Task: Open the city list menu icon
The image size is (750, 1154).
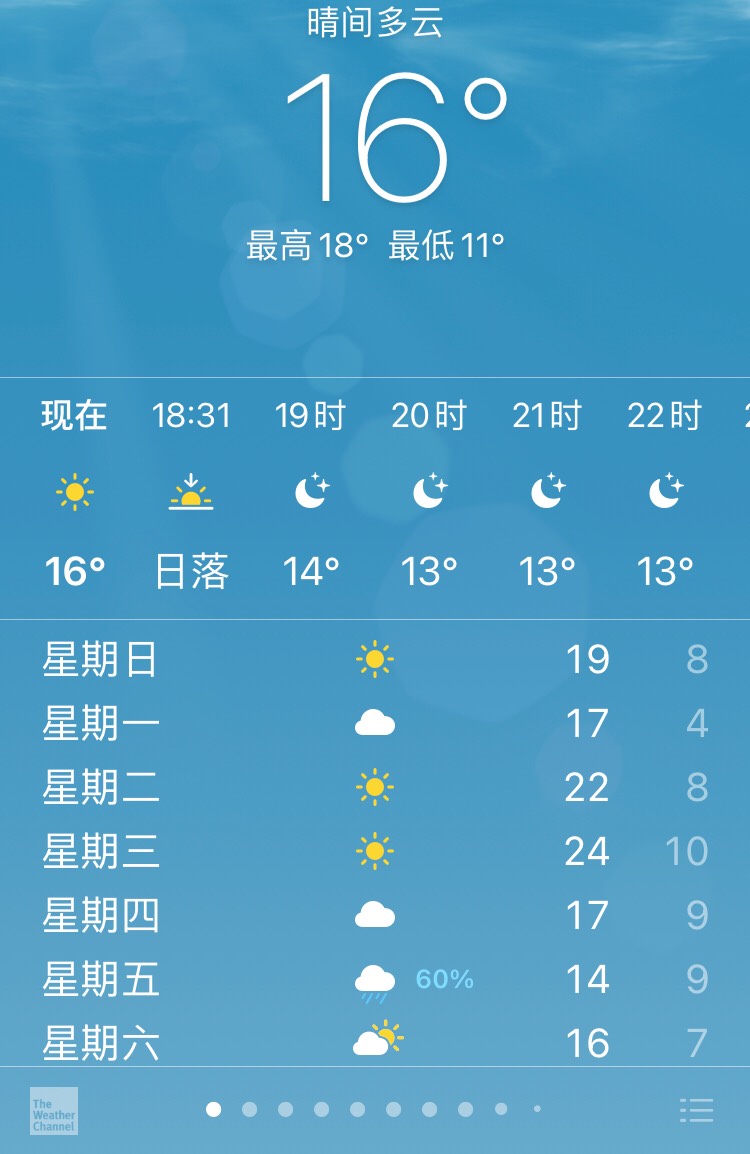Action: [696, 1110]
